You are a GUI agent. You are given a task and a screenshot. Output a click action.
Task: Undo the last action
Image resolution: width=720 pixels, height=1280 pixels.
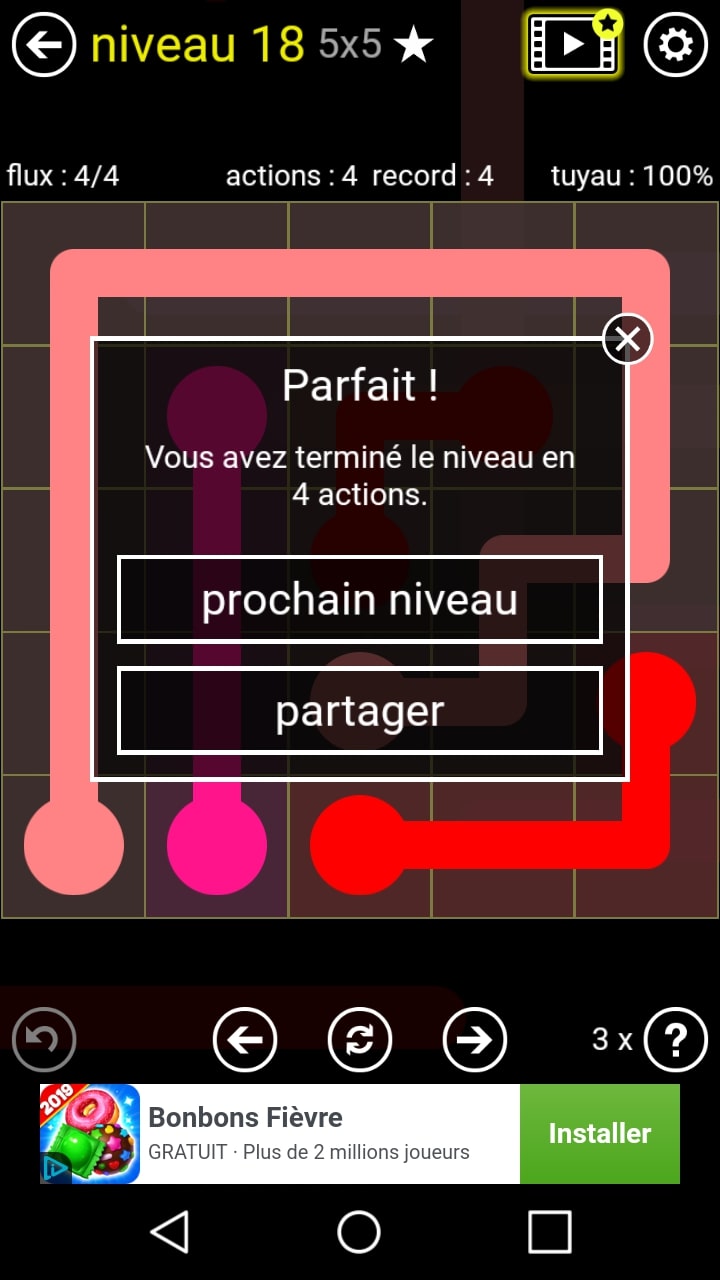pos(44,1040)
